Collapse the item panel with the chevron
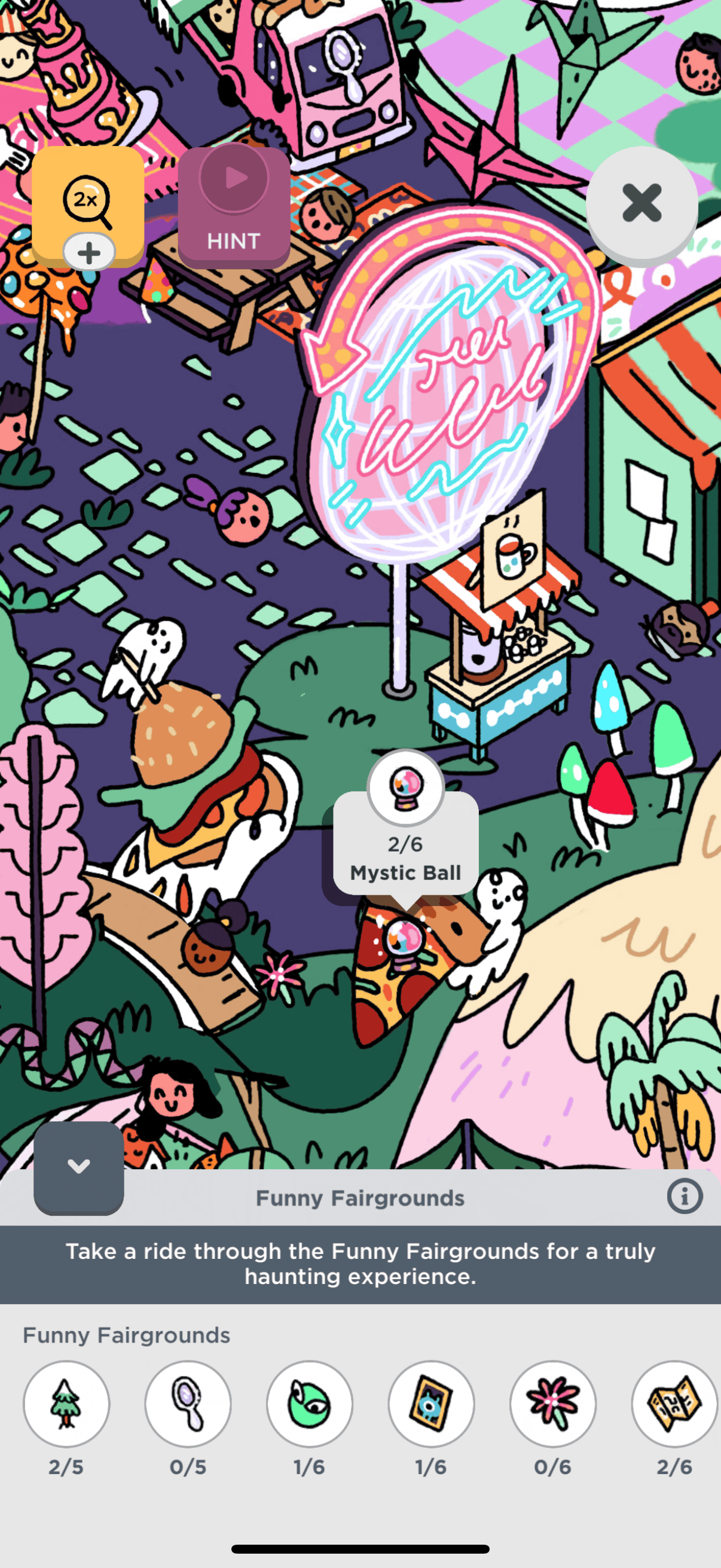 78,1167
